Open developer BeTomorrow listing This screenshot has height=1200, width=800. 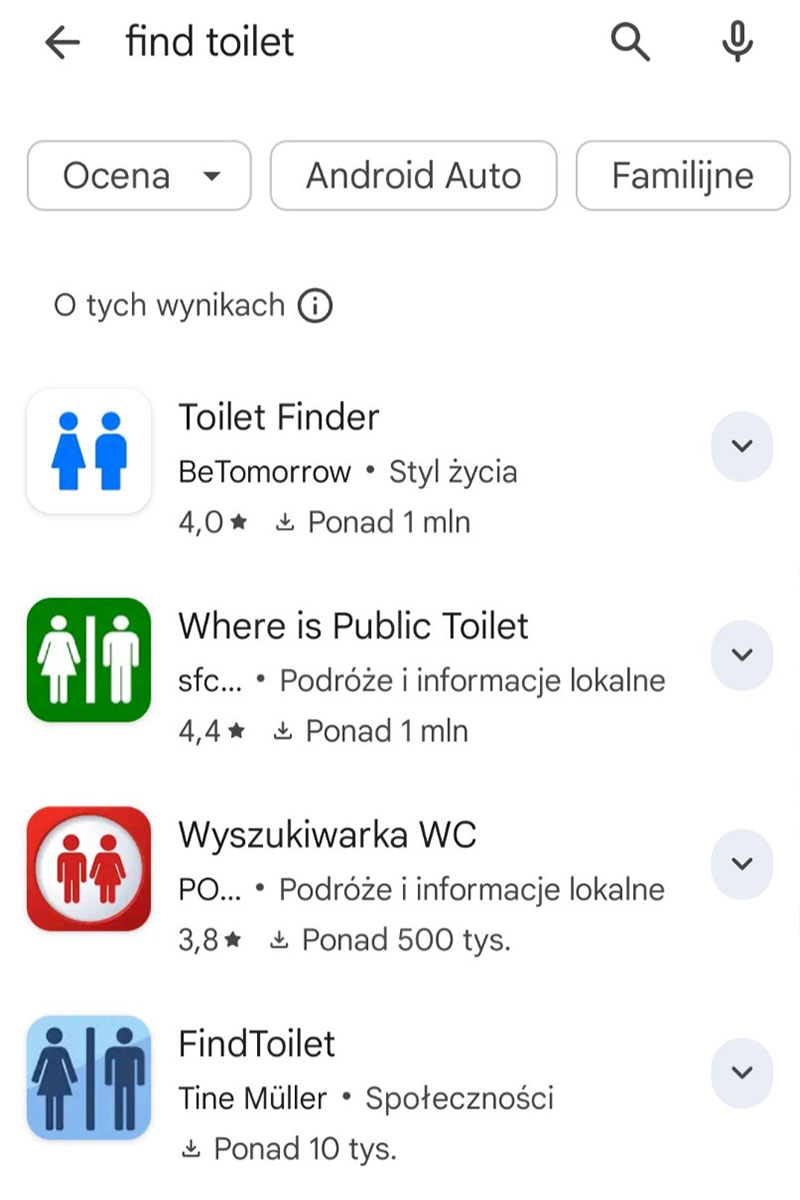tap(263, 471)
